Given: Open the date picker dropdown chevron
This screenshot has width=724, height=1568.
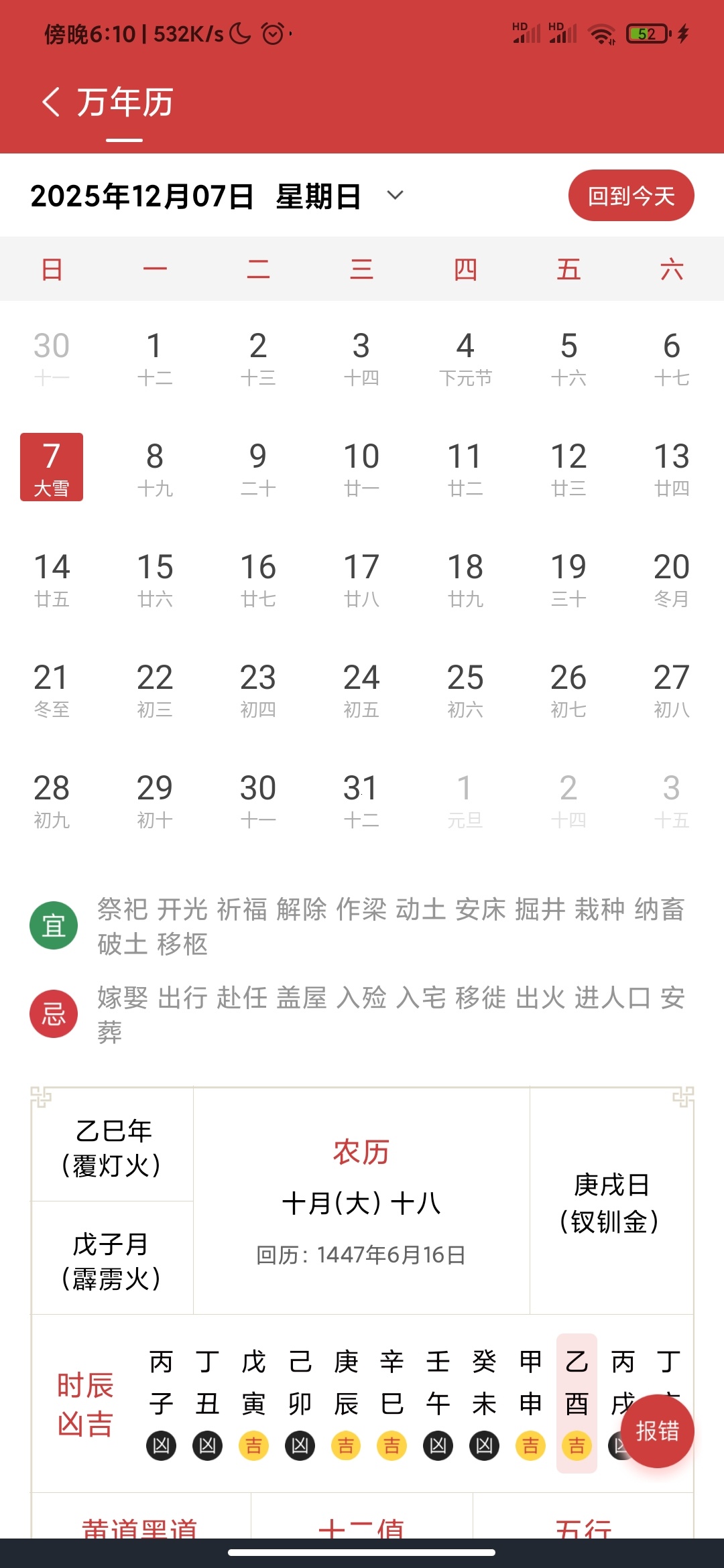Looking at the screenshot, I should coord(396,195).
